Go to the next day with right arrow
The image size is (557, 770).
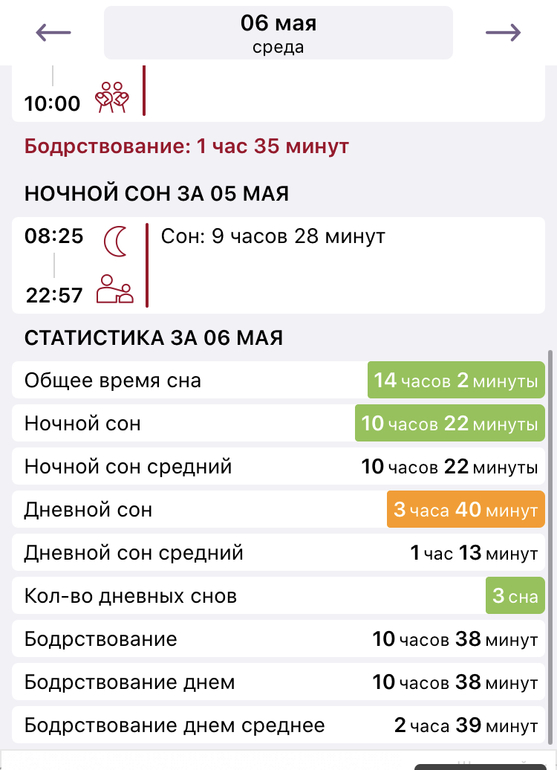(x=503, y=33)
